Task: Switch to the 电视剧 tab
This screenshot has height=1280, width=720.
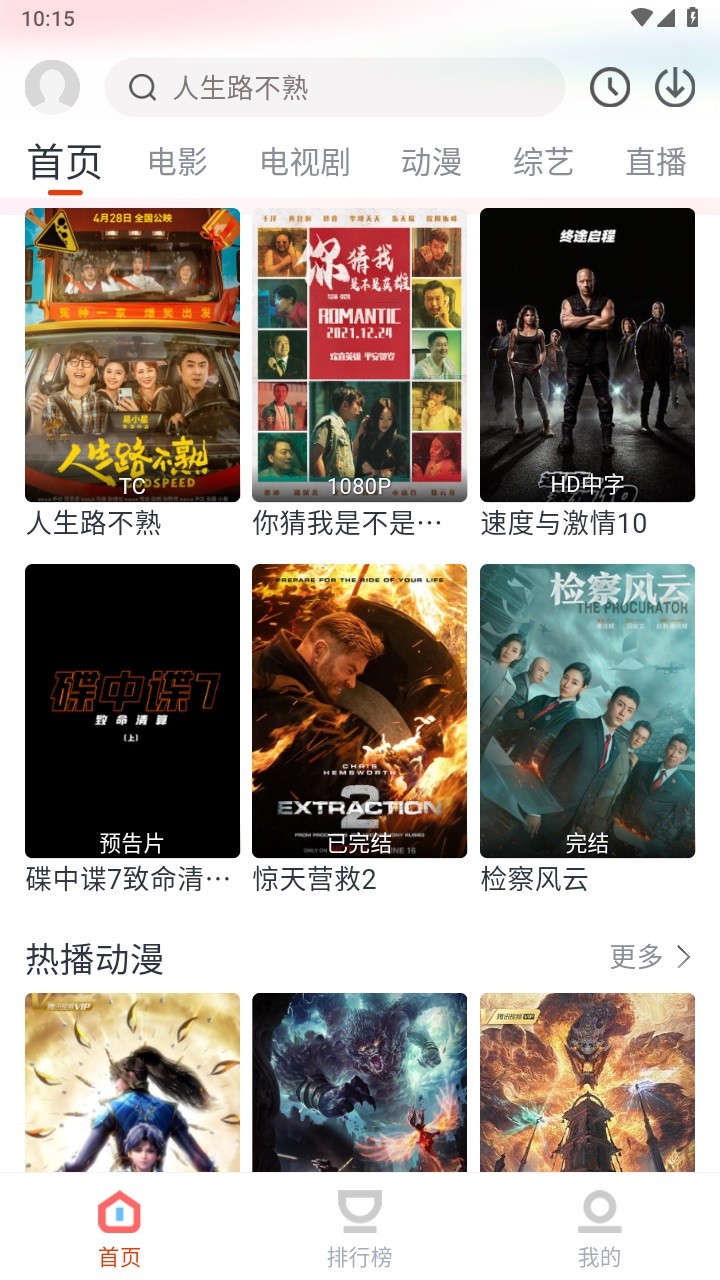Action: pyautogui.click(x=304, y=162)
